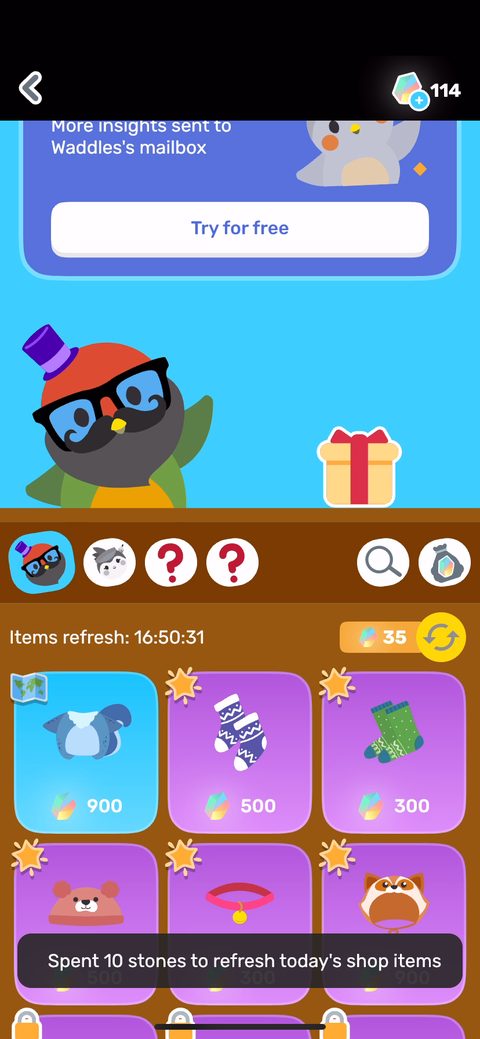Pick the green socks costing 300
Image resolution: width=480 pixels, height=1039 pixels.
coord(394,752)
